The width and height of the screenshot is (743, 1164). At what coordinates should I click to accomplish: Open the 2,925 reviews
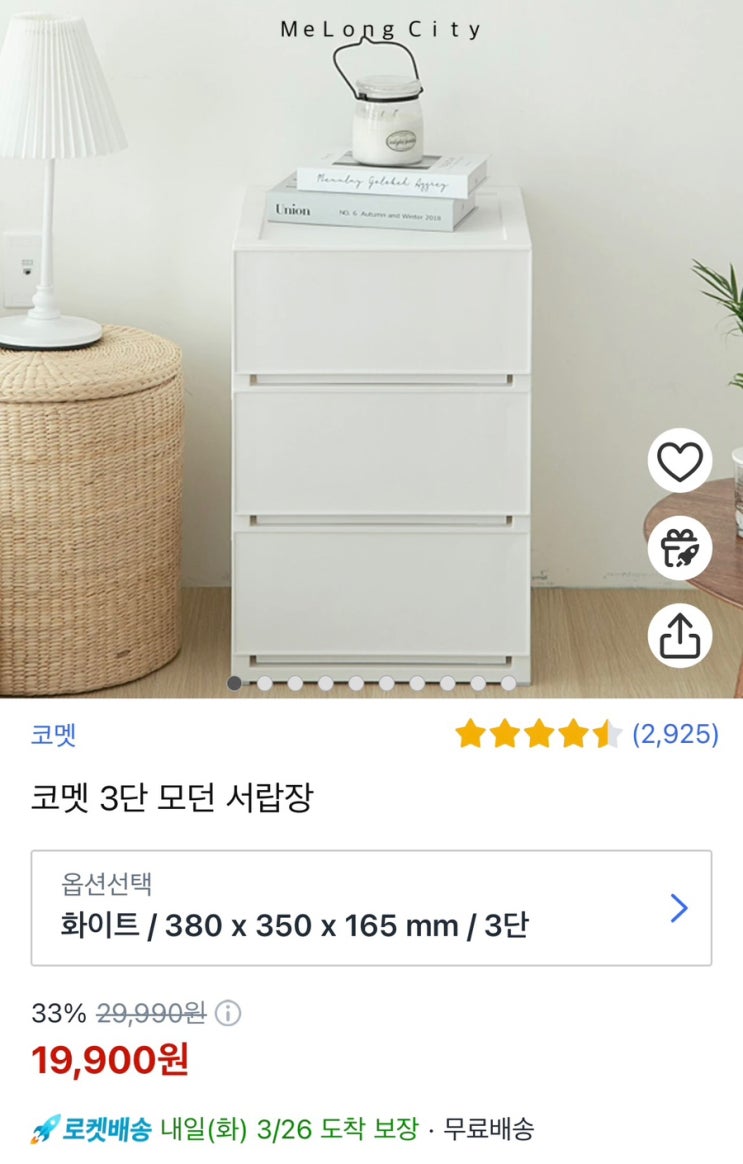tap(675, 734)
